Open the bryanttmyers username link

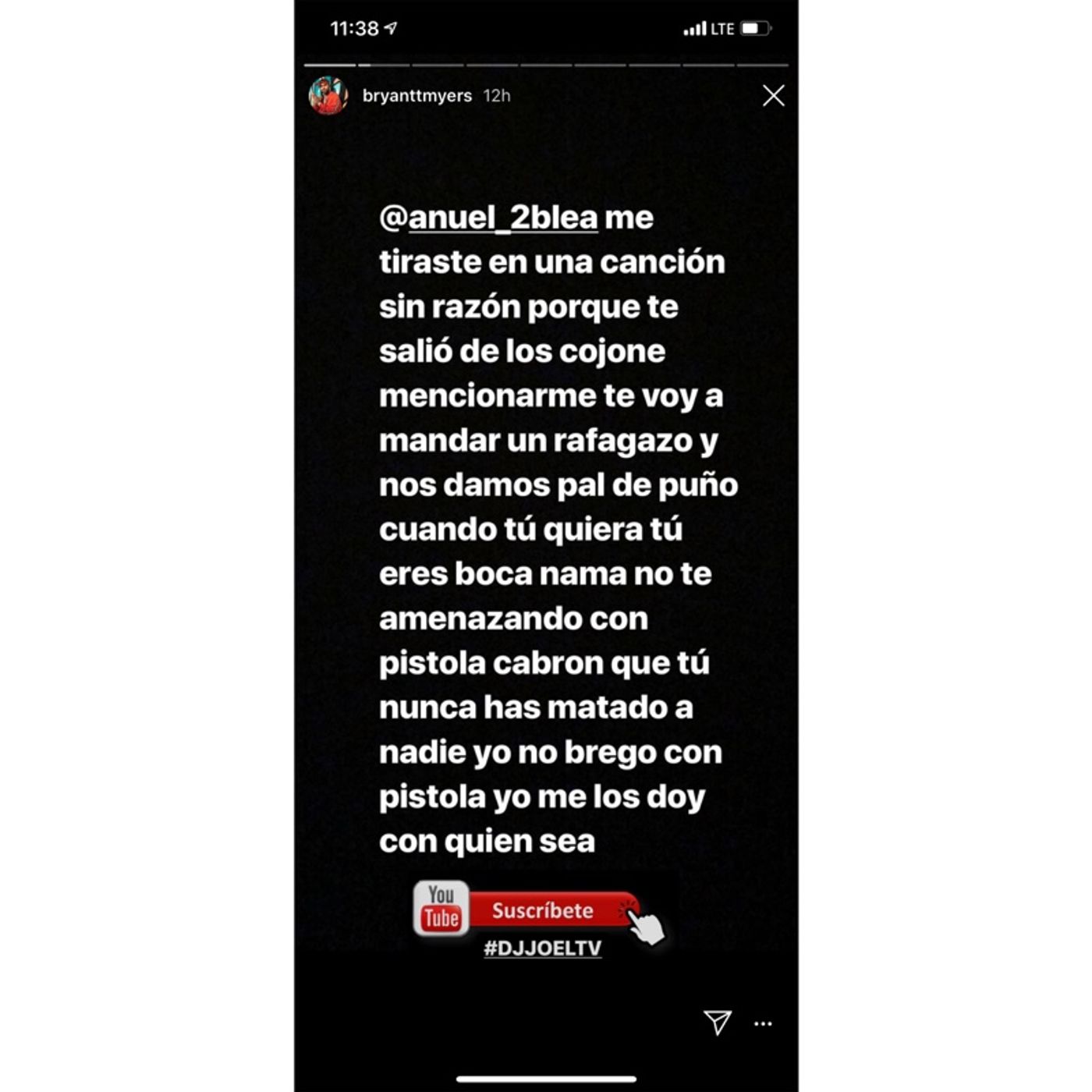417,96
